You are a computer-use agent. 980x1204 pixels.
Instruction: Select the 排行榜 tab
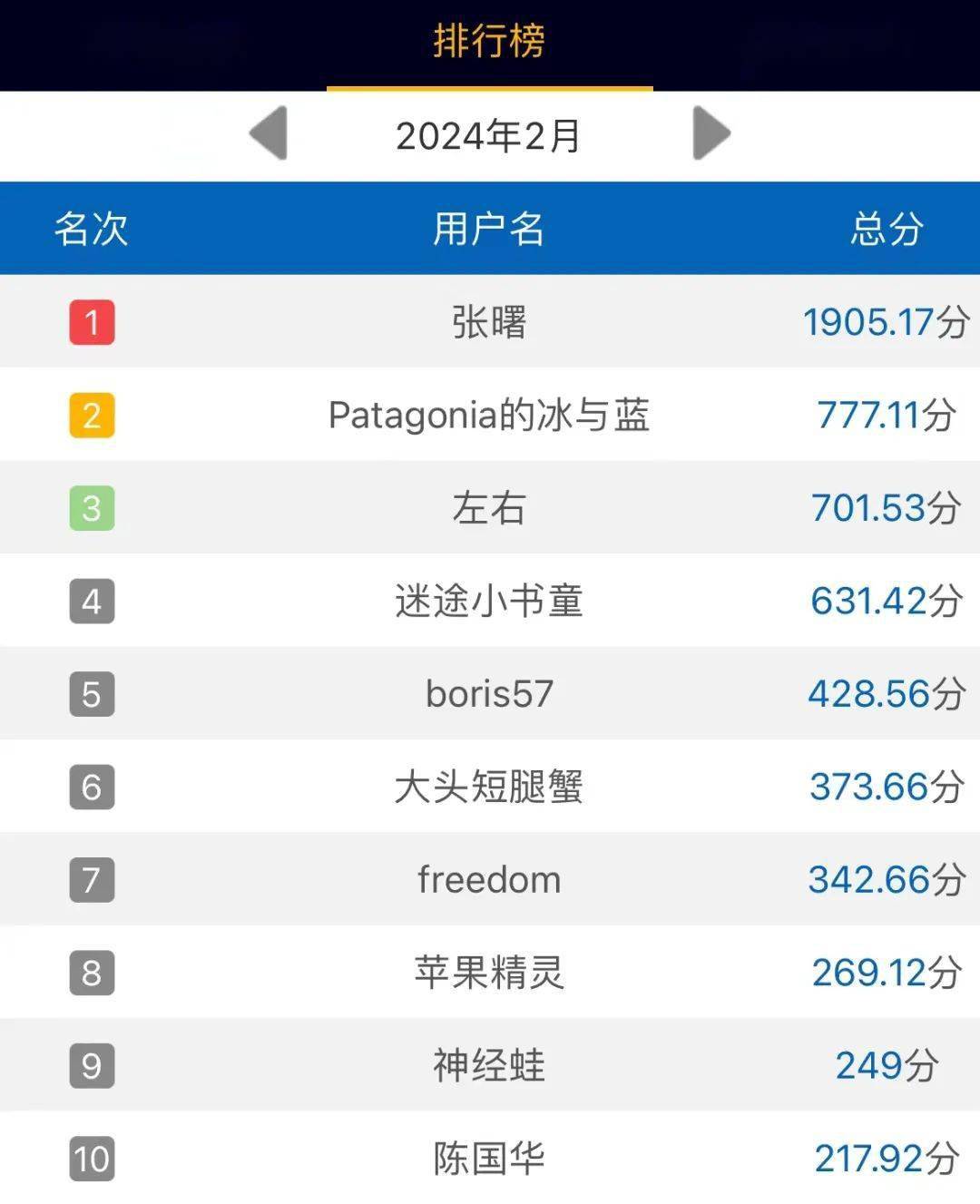click(x=489, y=43)
